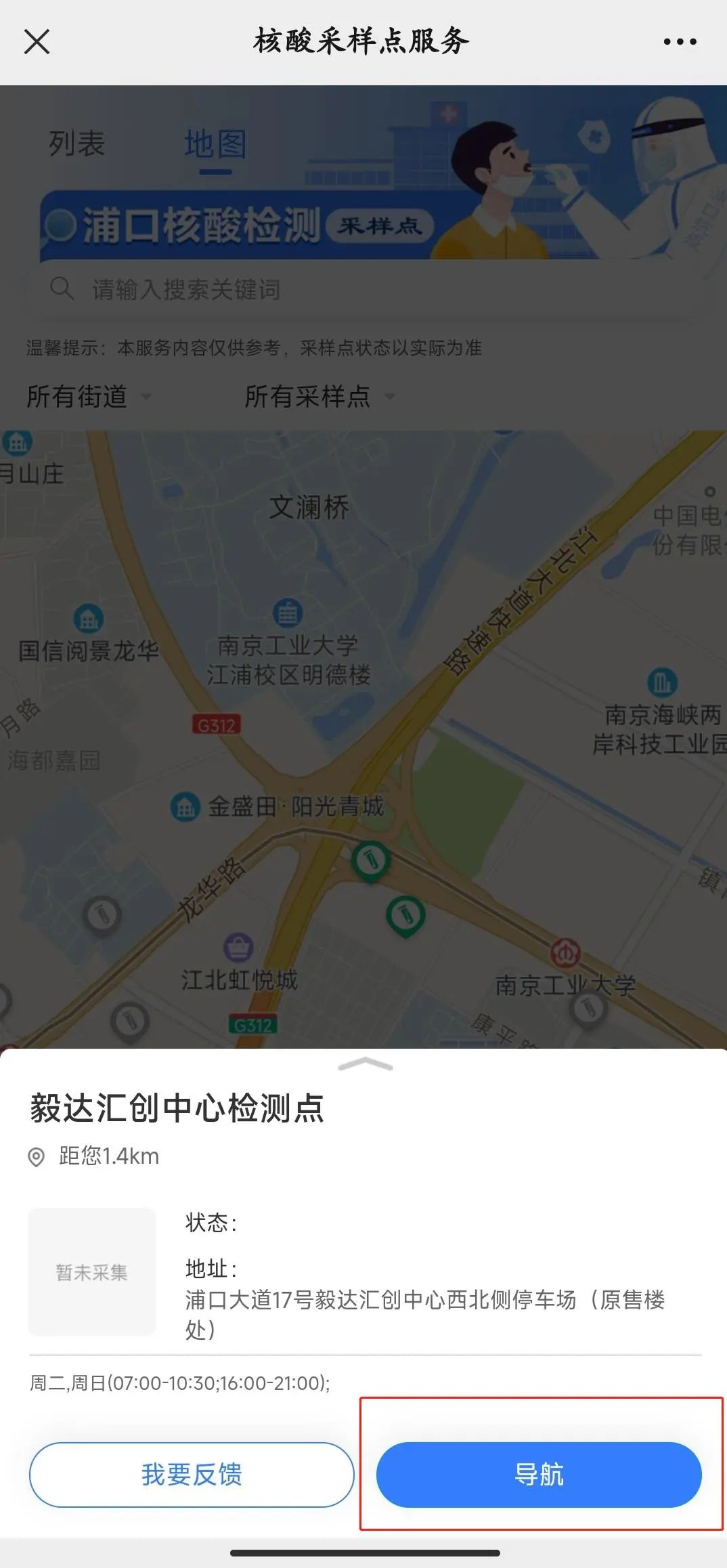
Task: Expand the 所有街道 dropdown filter
Action: click(88, 397)
